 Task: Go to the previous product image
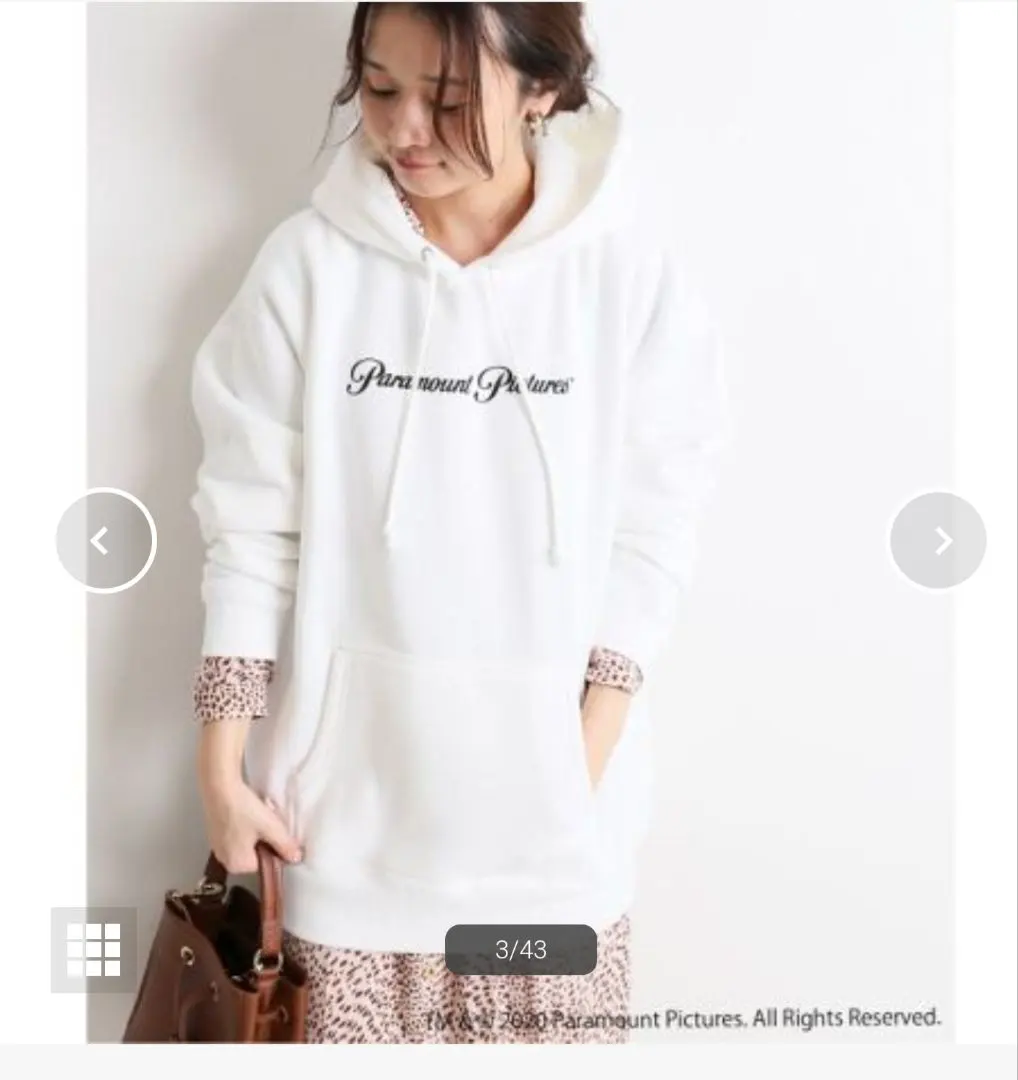[106, 541]
